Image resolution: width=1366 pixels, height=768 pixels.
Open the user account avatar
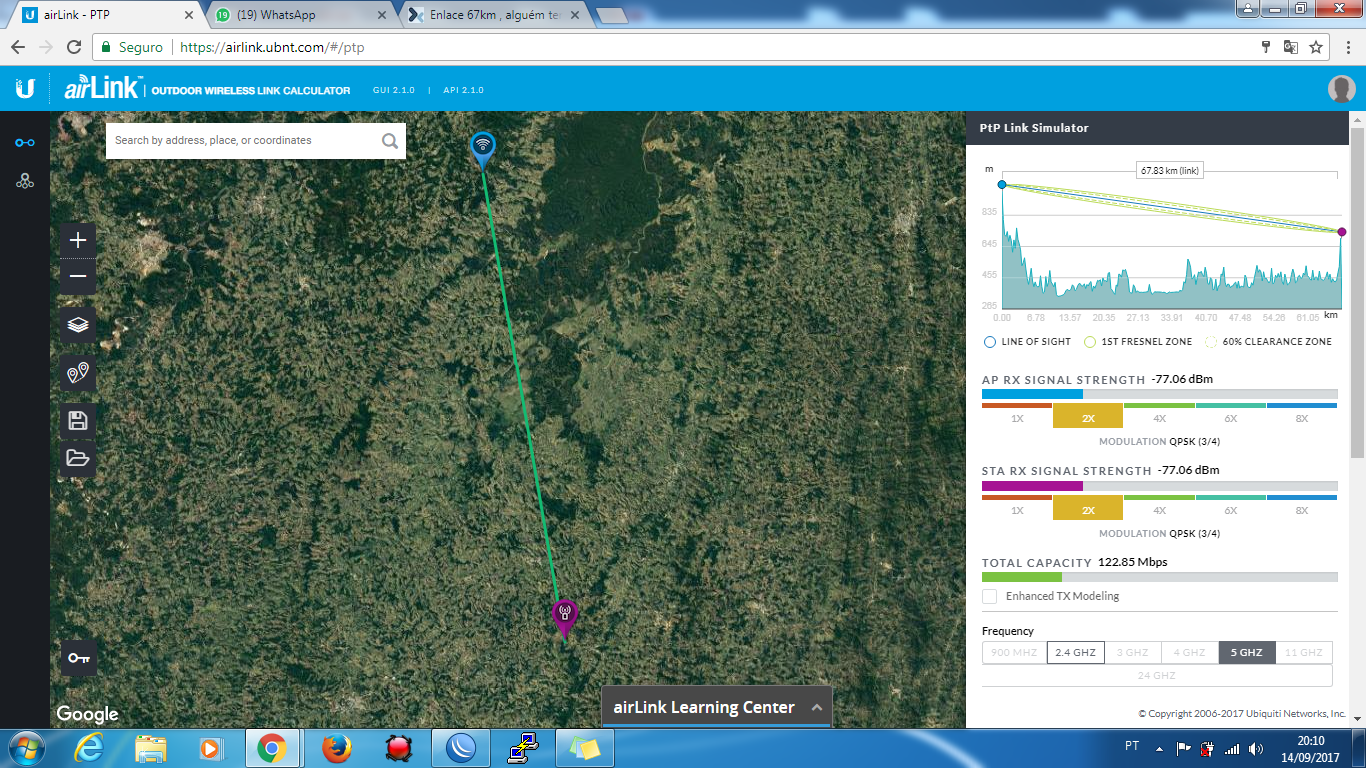click(x=1341, y=89)
